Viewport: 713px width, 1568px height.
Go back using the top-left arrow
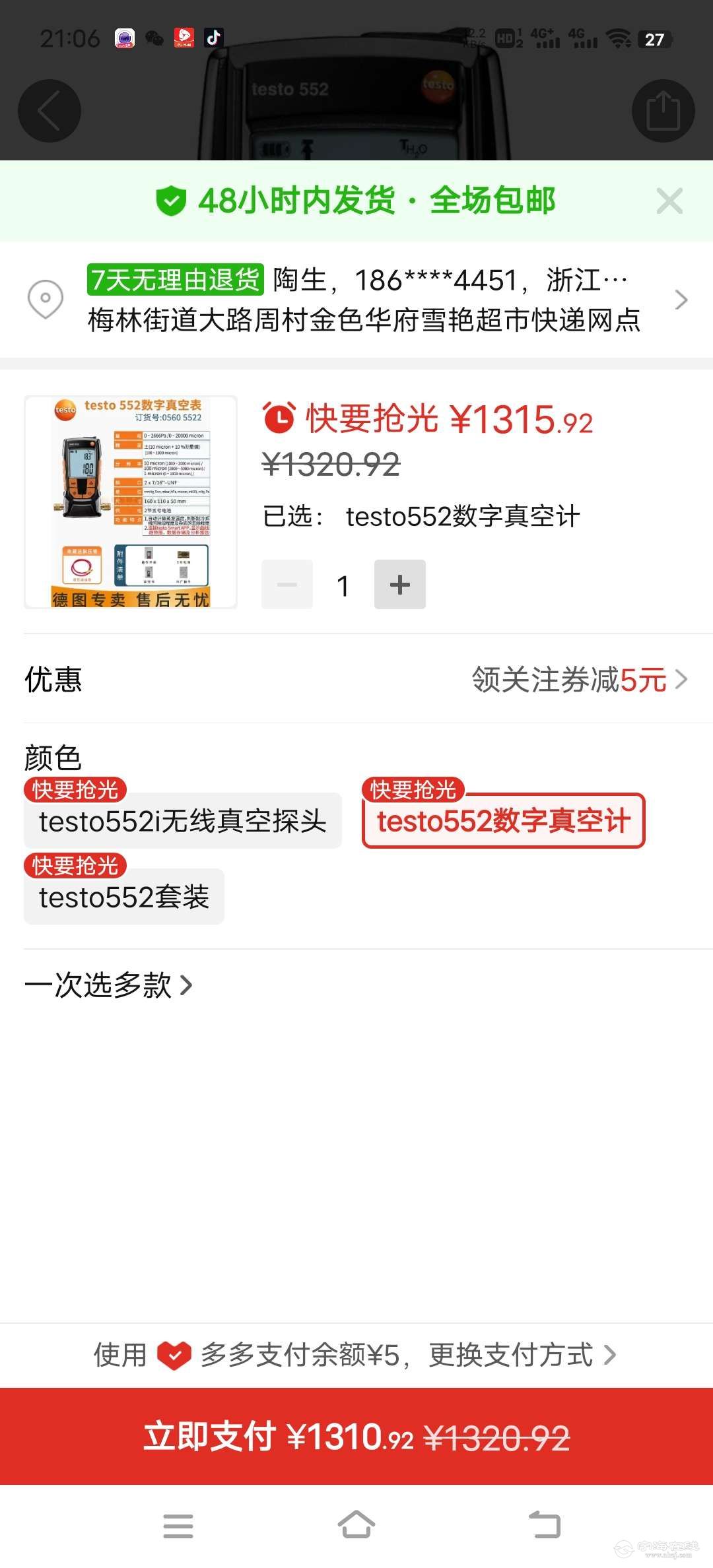point(50,111)
